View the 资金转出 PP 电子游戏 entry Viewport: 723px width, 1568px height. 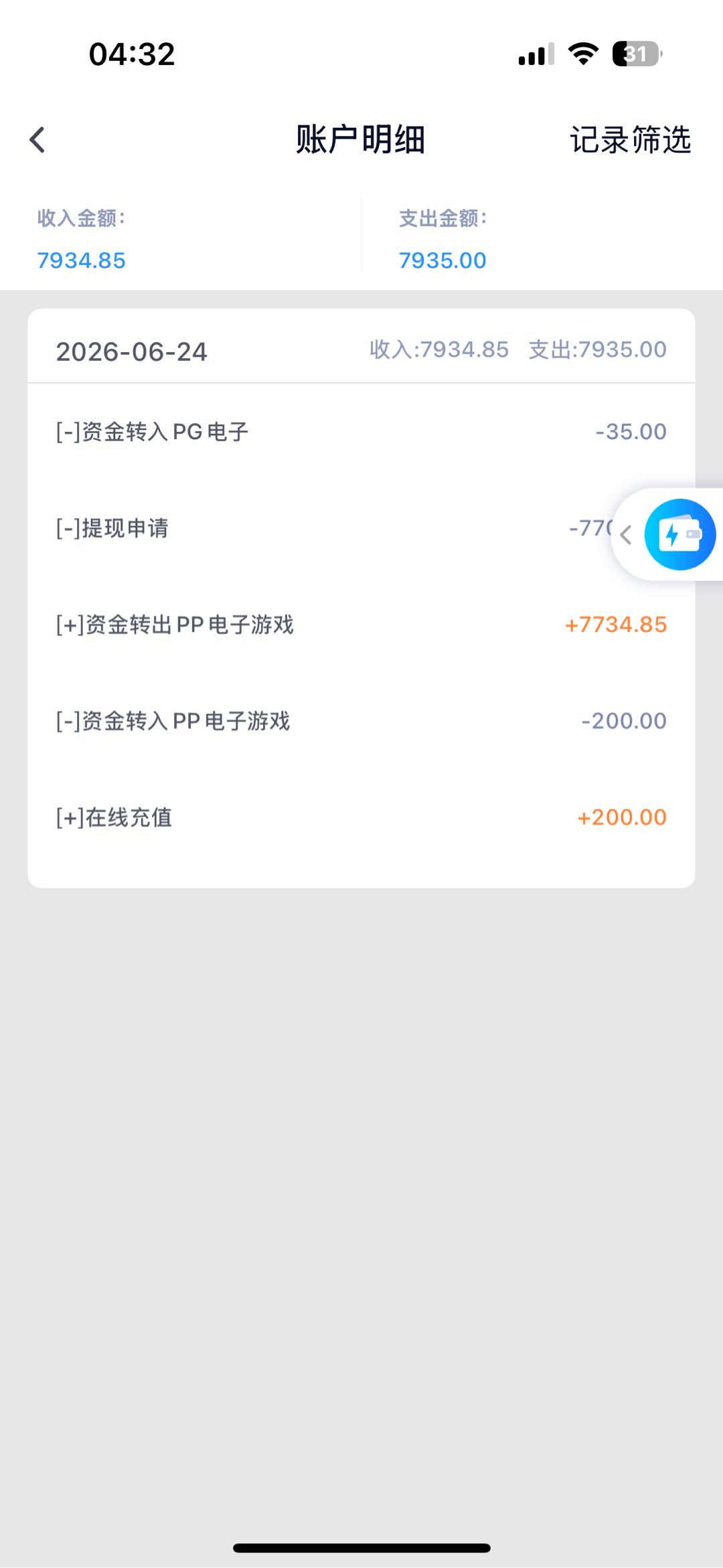[361, 625]
